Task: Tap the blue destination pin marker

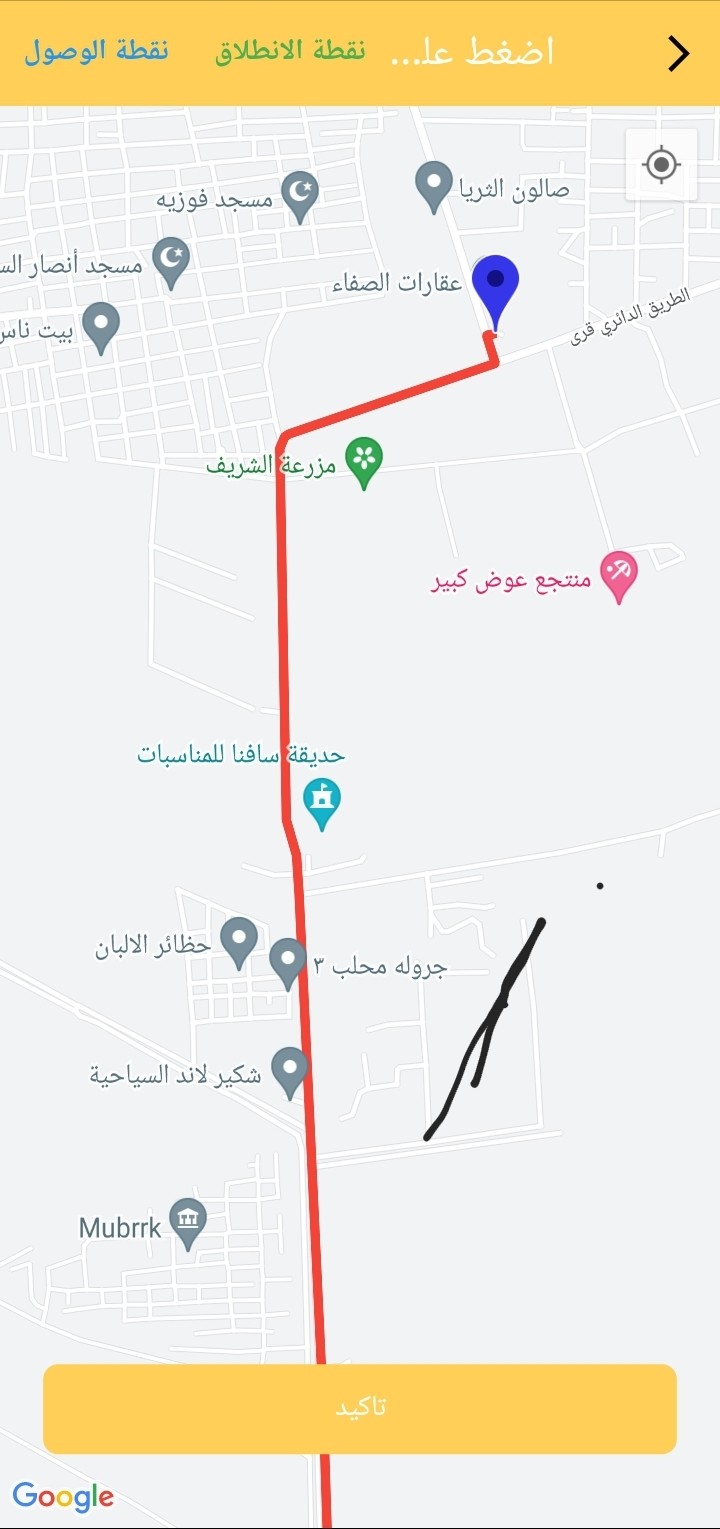Action: pyautogui.click(x=495, y=289)
